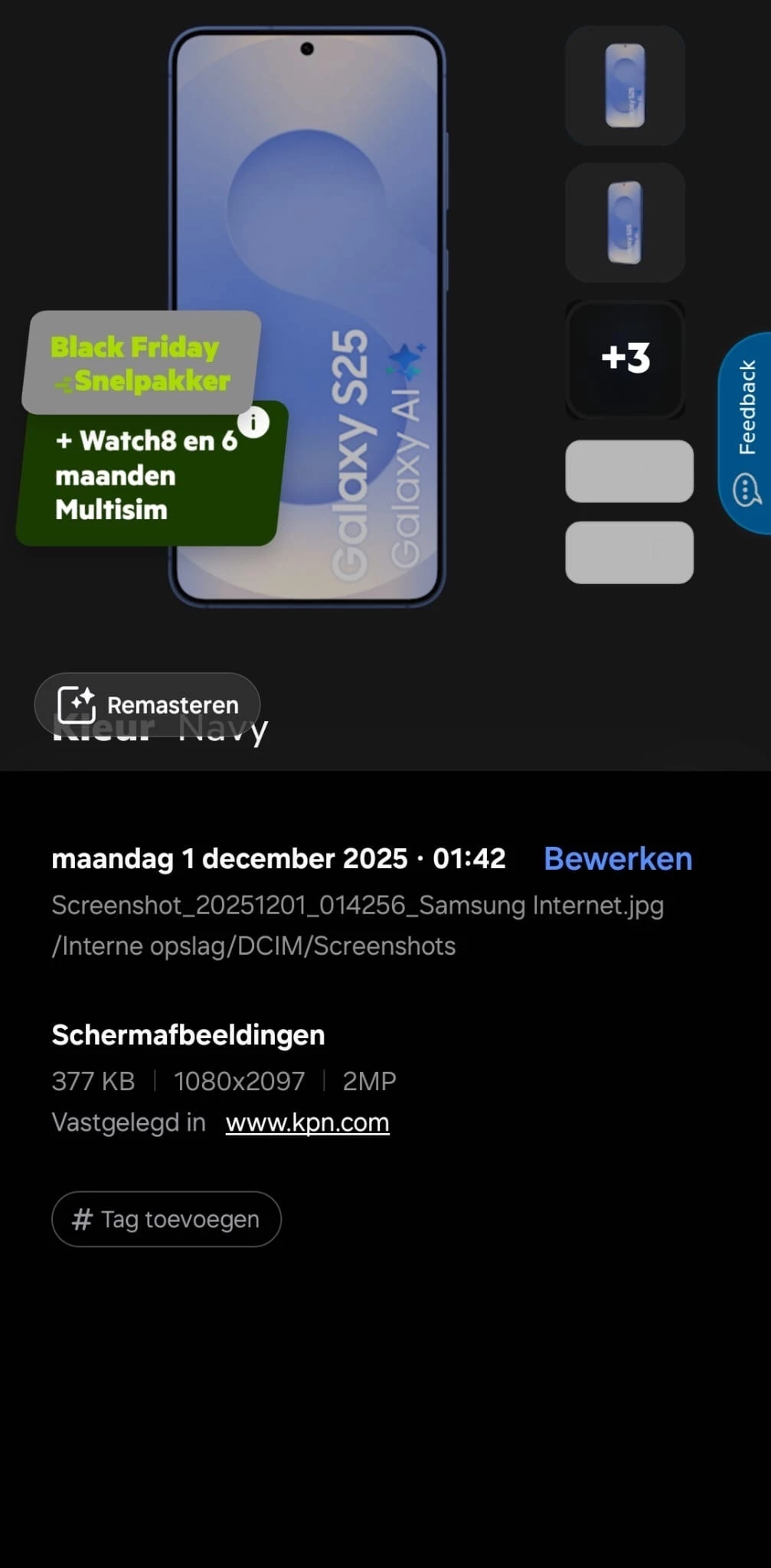Open the www.kpn.com link
The height and width of the screenshot is (1568, 771).
point(307,1122)
